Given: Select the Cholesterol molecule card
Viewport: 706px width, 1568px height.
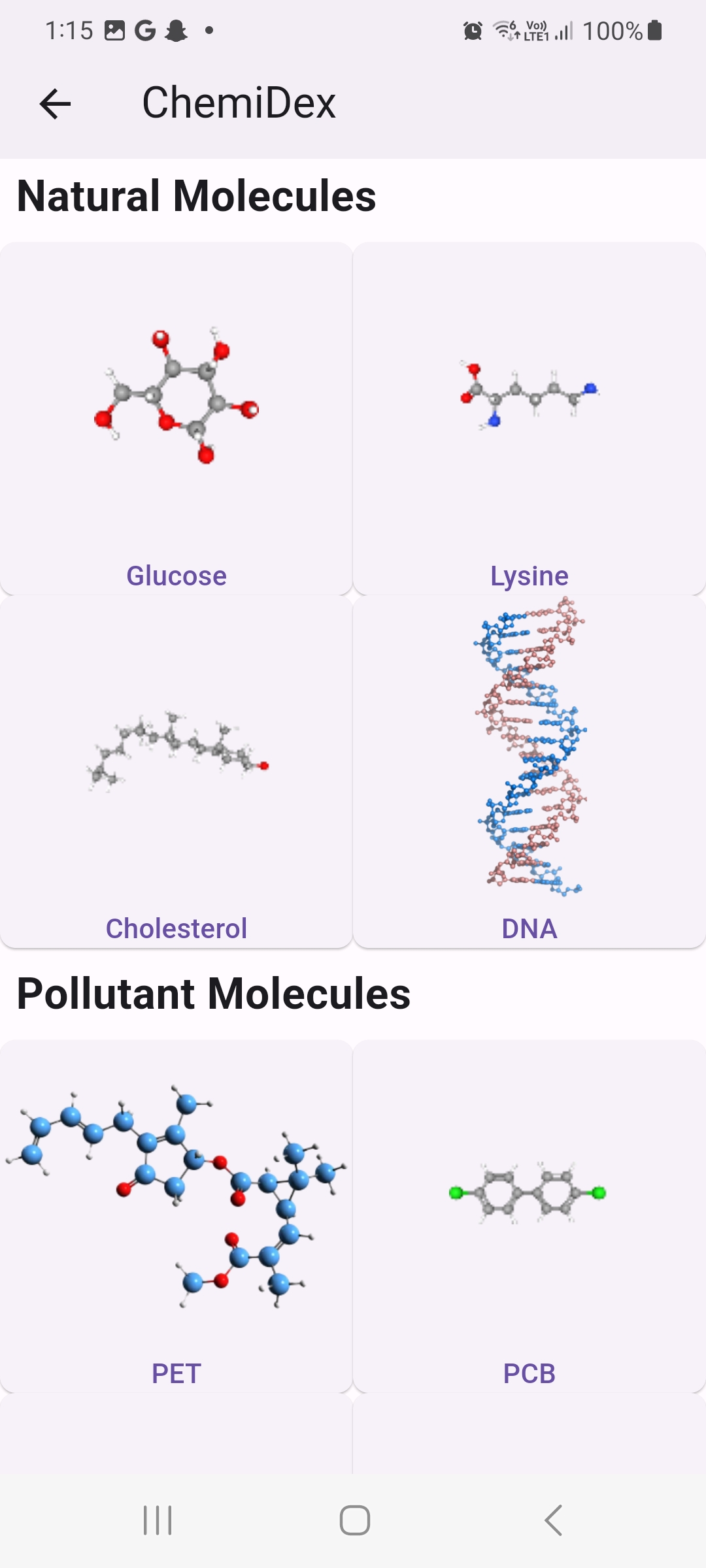Looking at the screenshot, I should (x=176, y=771).
